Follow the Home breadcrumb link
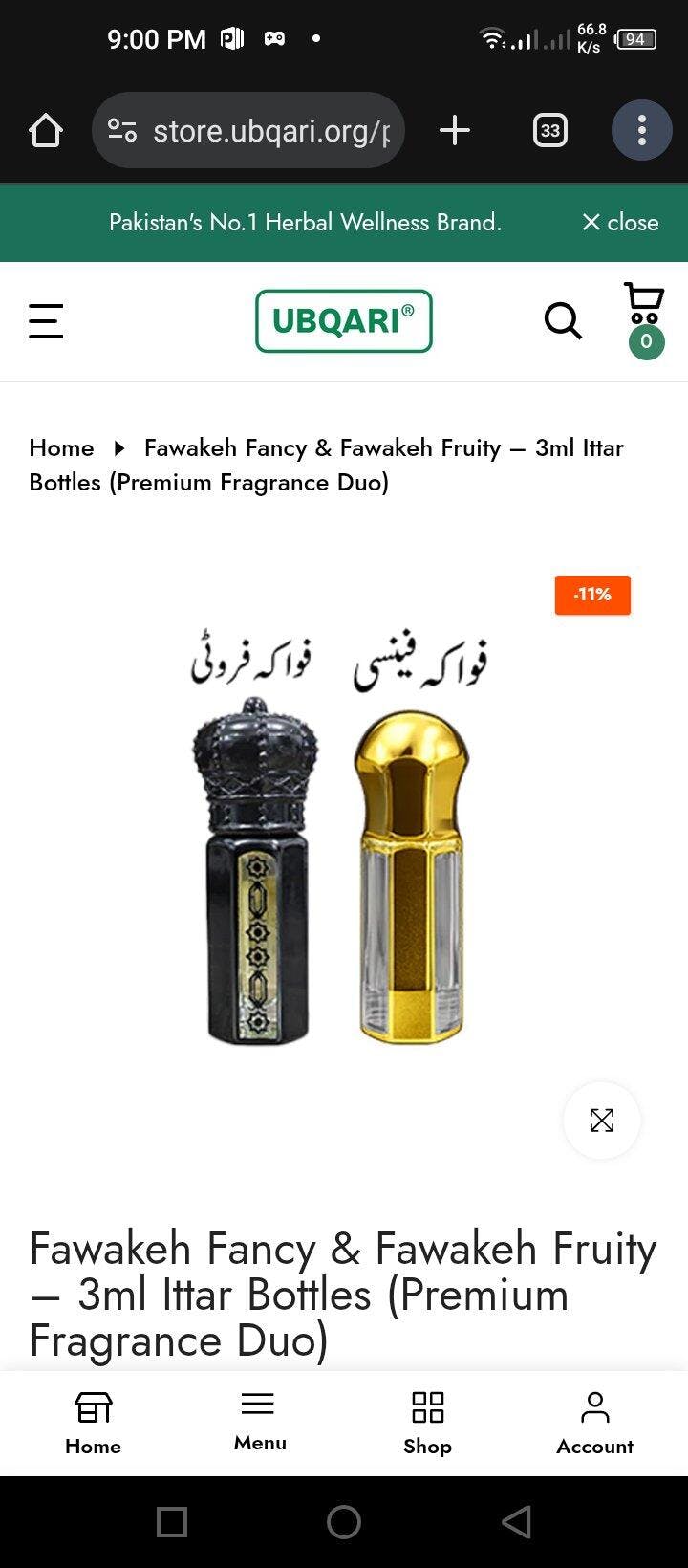688x1568 pixels. (61, 448)
